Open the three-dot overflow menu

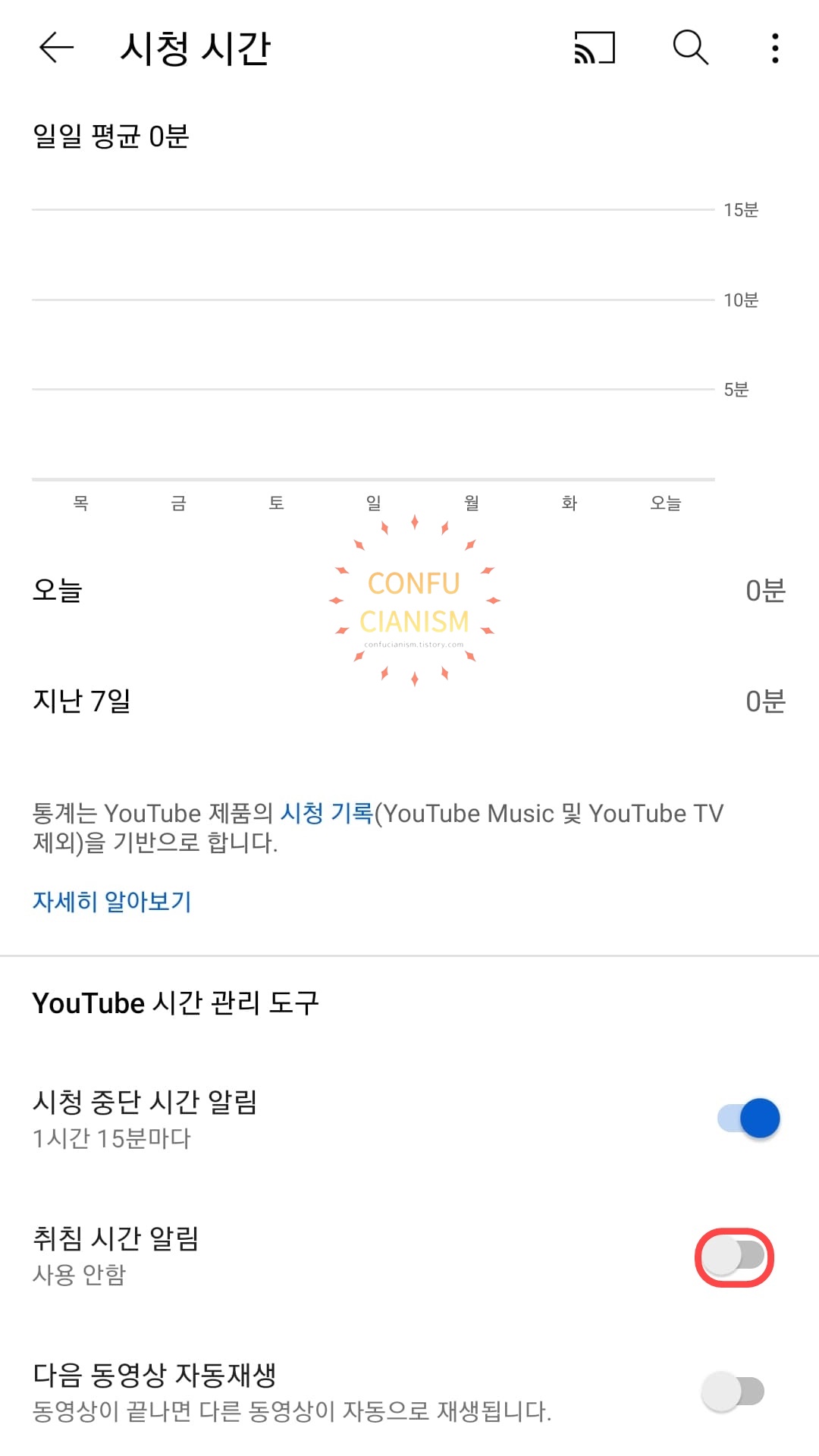[x=774, y=48]
